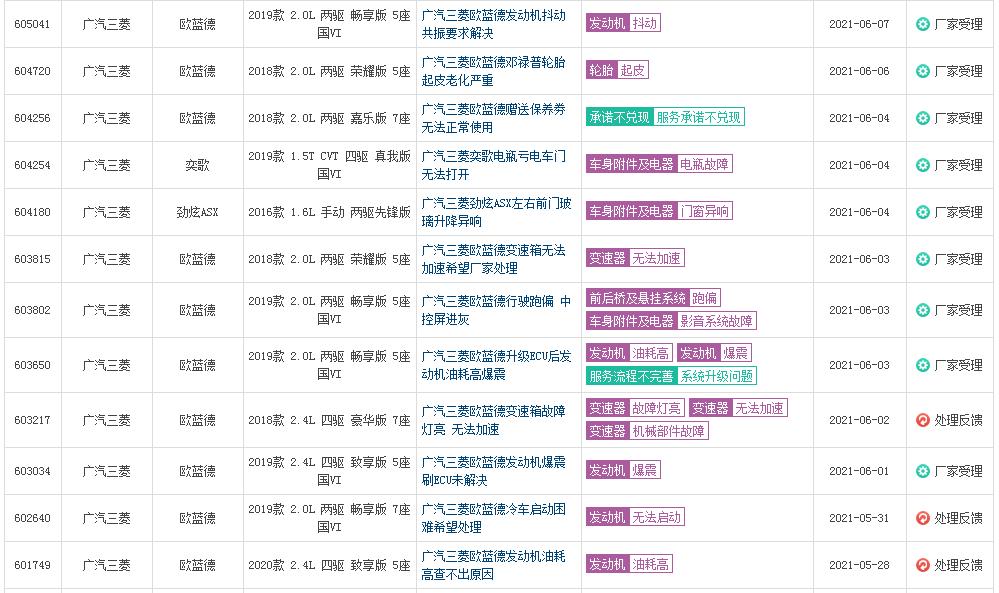Open complaint about 变速箱故障灯亮 无法加速
The width and height of the screenshot is (999, 593).
point(493,420)
